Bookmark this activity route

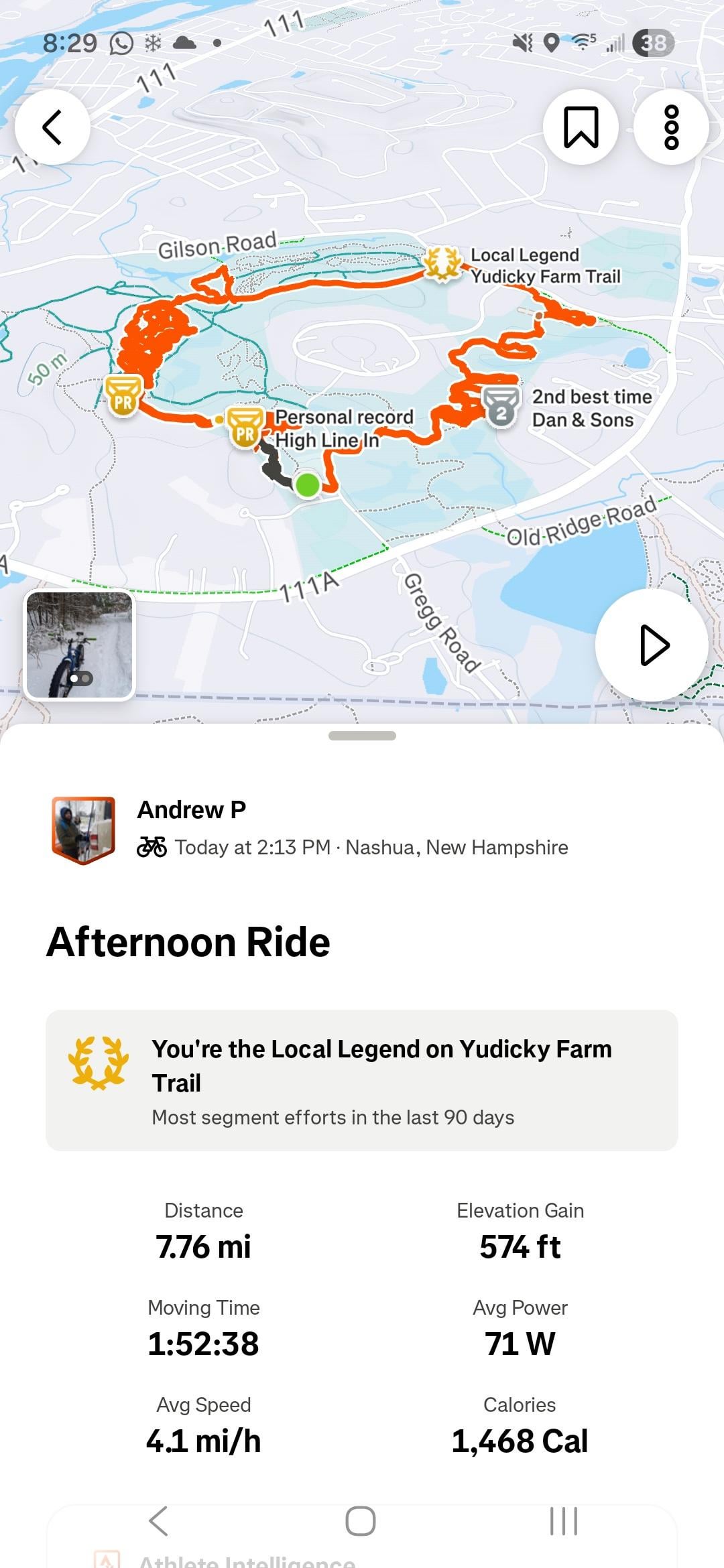point(581,127)
